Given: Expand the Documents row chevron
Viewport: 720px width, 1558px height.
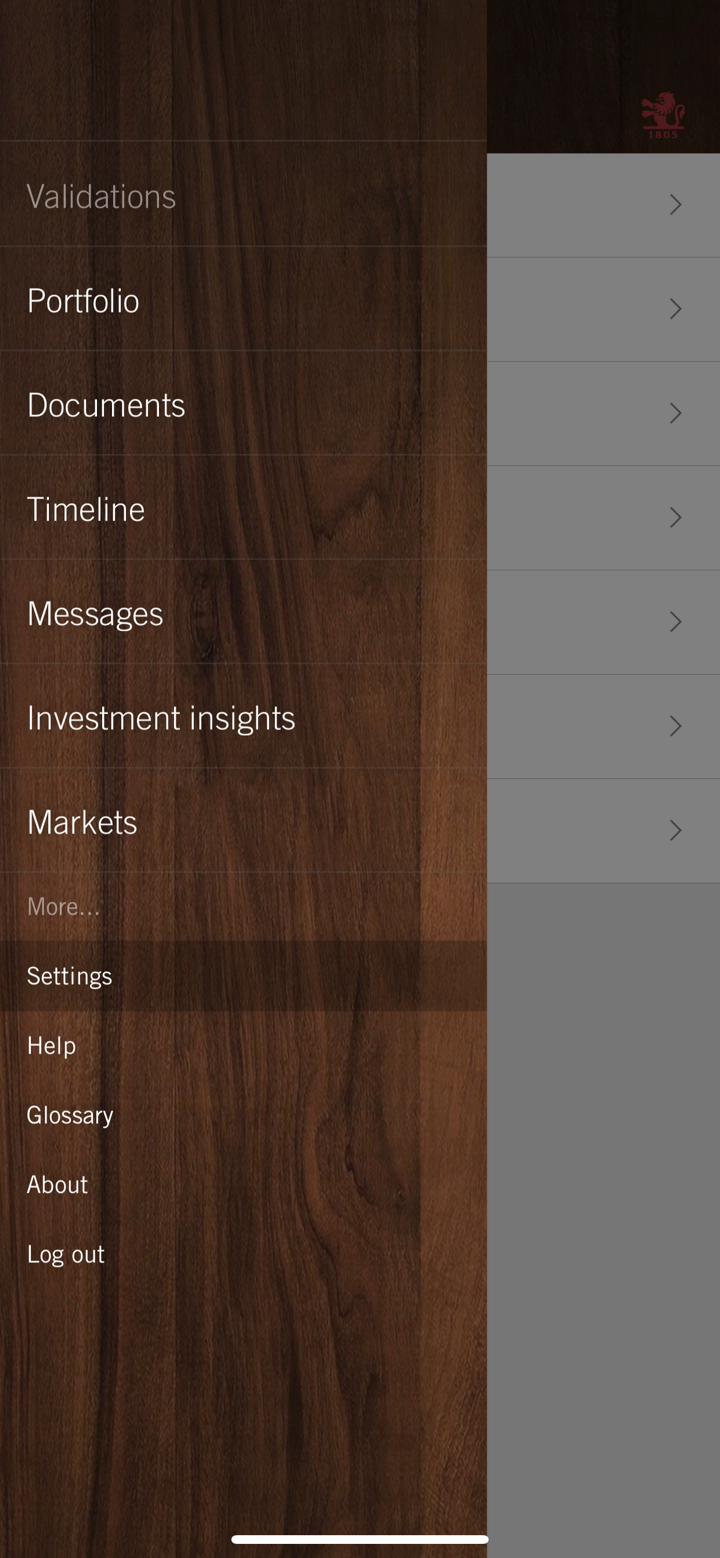Looking at the screenshot, I should click(x=675, y=413).
